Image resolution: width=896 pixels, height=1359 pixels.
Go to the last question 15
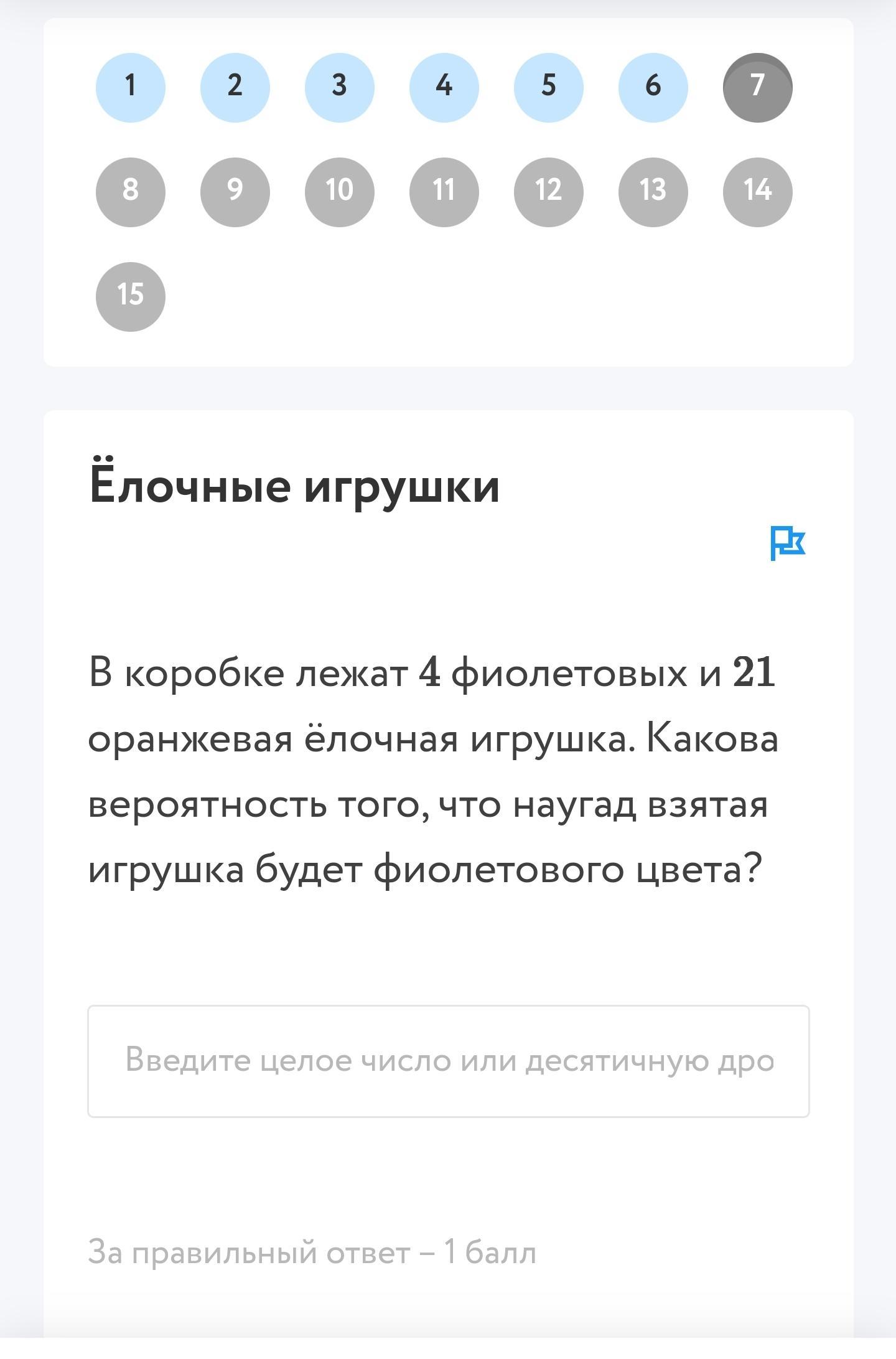[x=130, y=296]
